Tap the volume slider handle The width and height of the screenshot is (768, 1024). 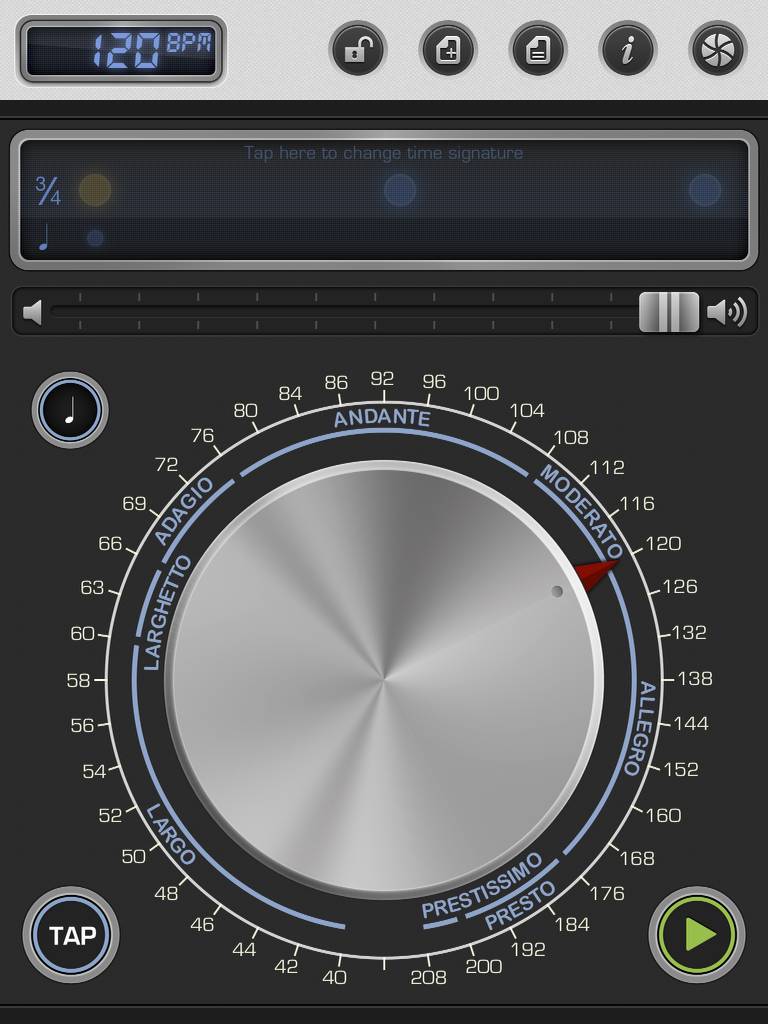pyautogui.click(x=669, y=312)
